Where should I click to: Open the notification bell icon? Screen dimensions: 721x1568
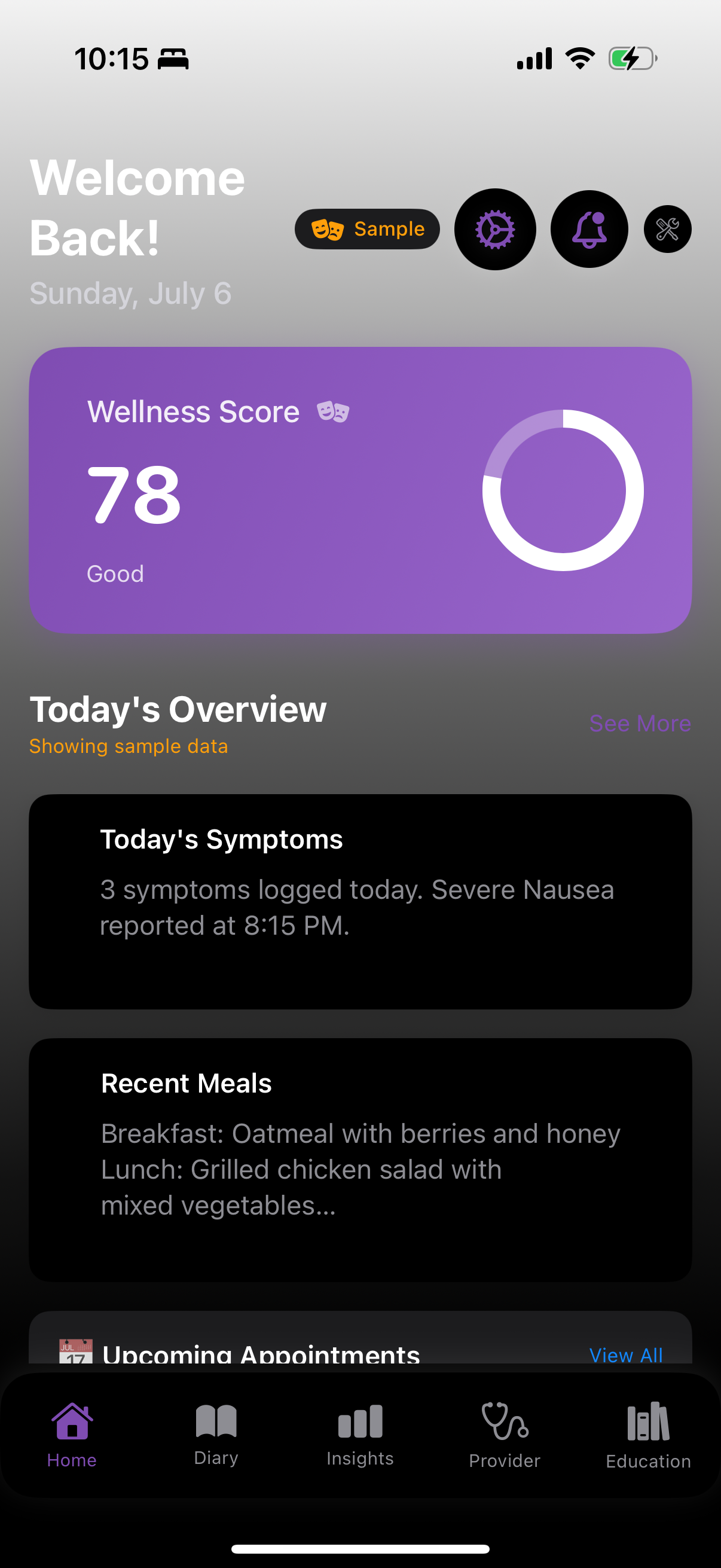[x=588, y=229]
